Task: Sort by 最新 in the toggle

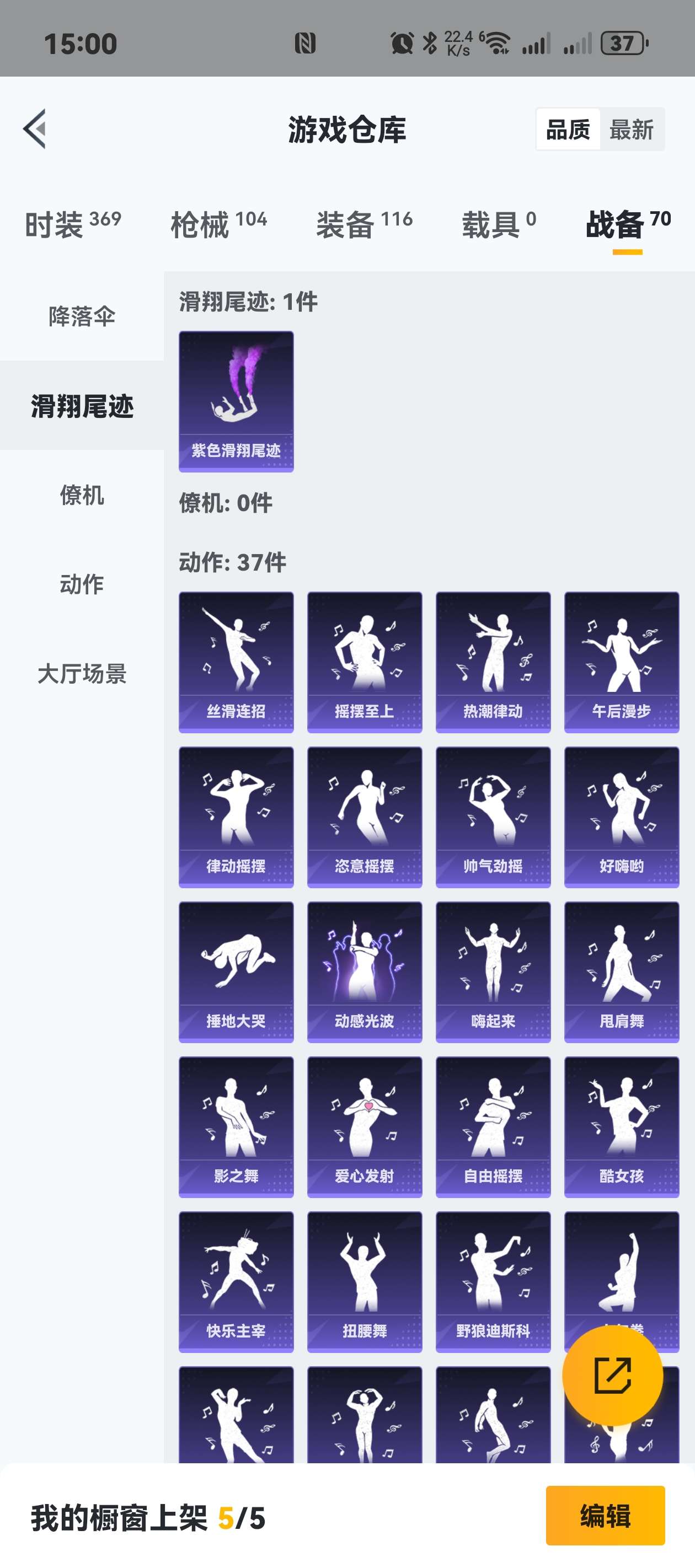Action: [x=631, y=130]
